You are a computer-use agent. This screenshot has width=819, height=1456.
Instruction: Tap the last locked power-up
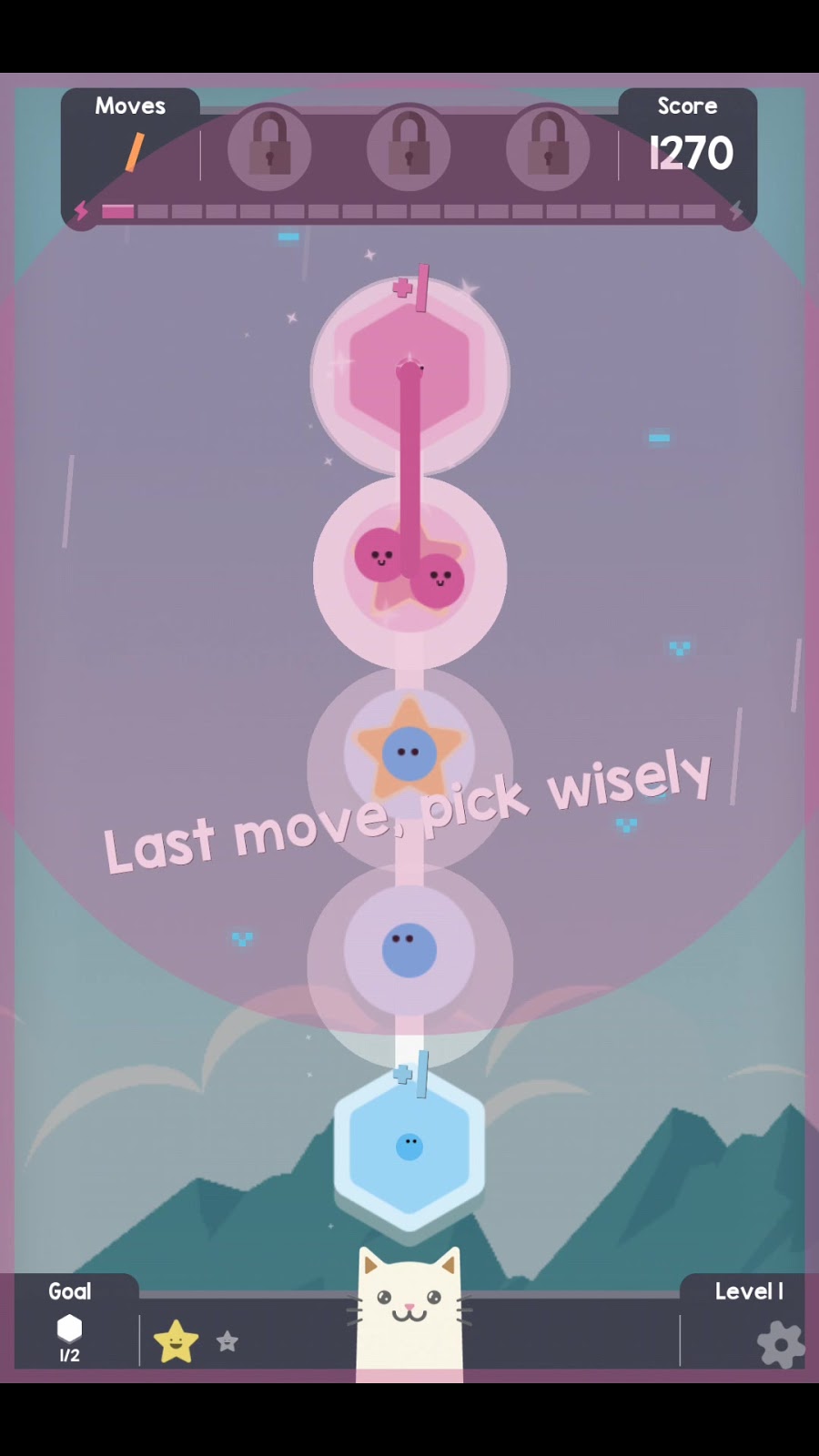[x=548, y=148]
